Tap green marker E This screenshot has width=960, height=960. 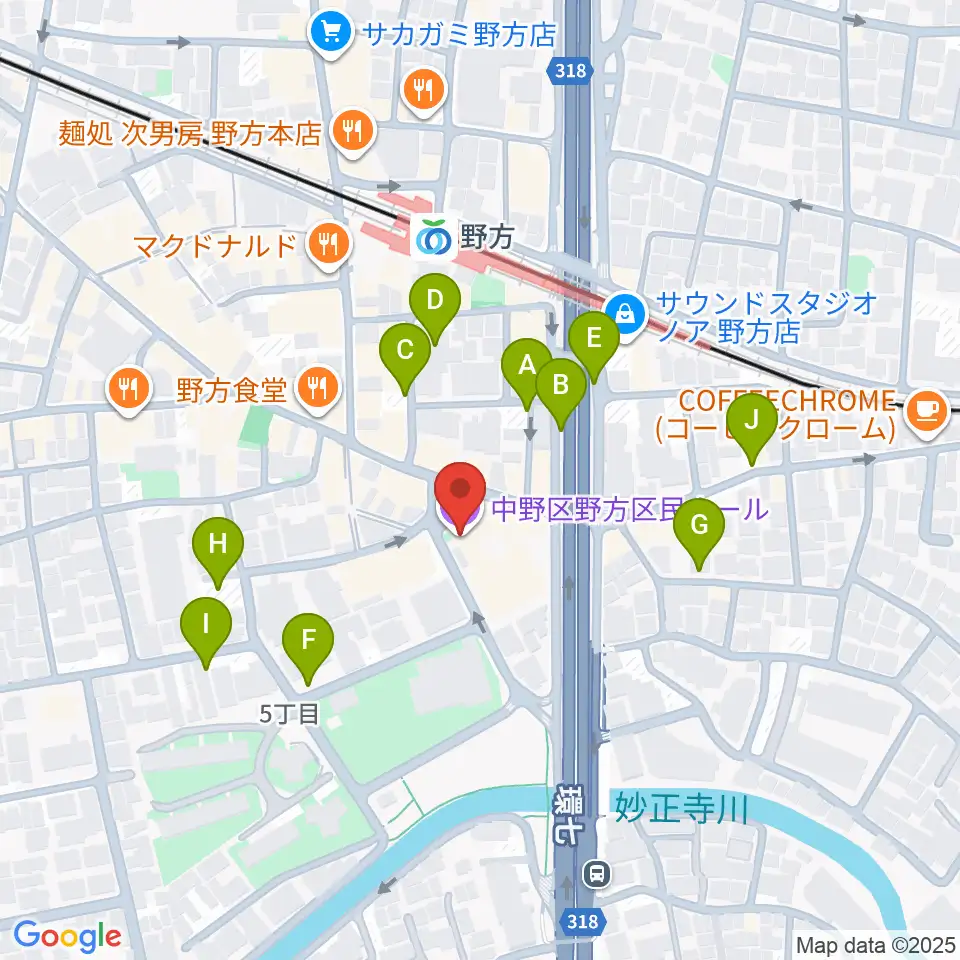594,342
